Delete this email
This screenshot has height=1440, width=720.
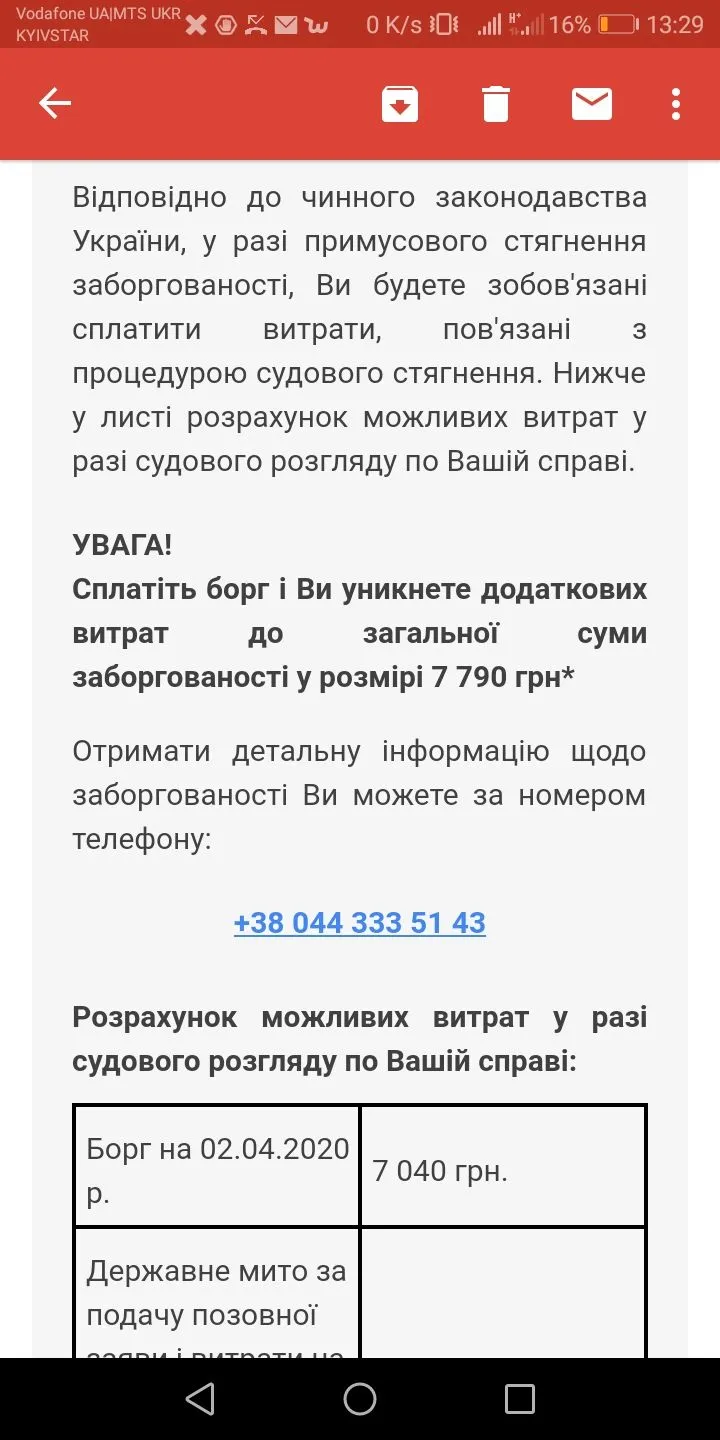pos(496,104)
